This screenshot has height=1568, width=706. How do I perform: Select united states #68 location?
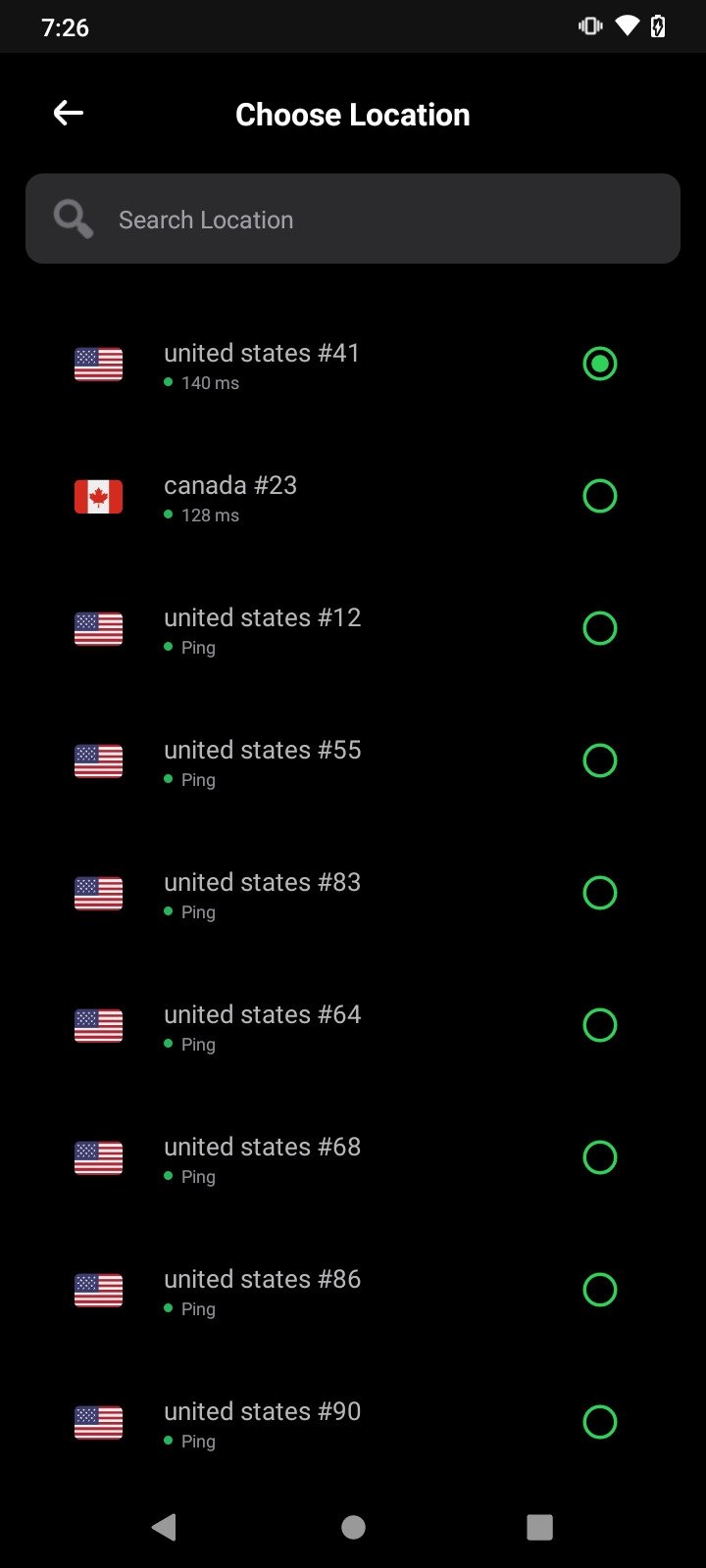[353, 1158]
